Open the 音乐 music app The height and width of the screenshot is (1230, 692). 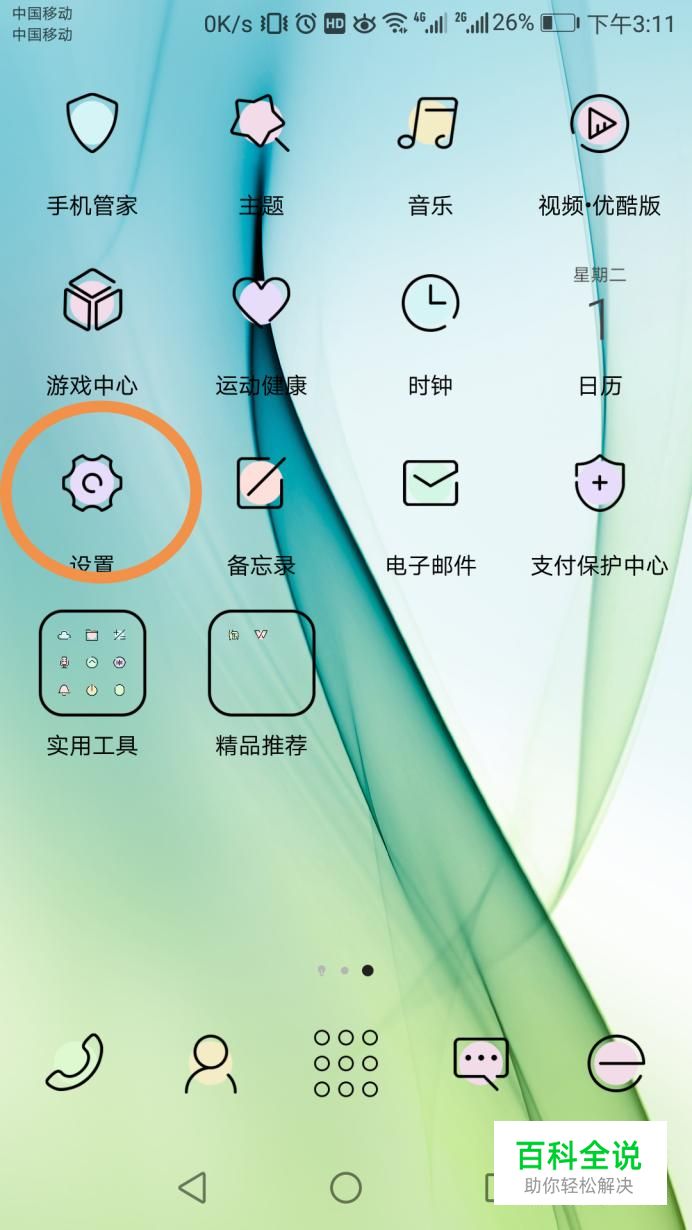tap(430, 124)
